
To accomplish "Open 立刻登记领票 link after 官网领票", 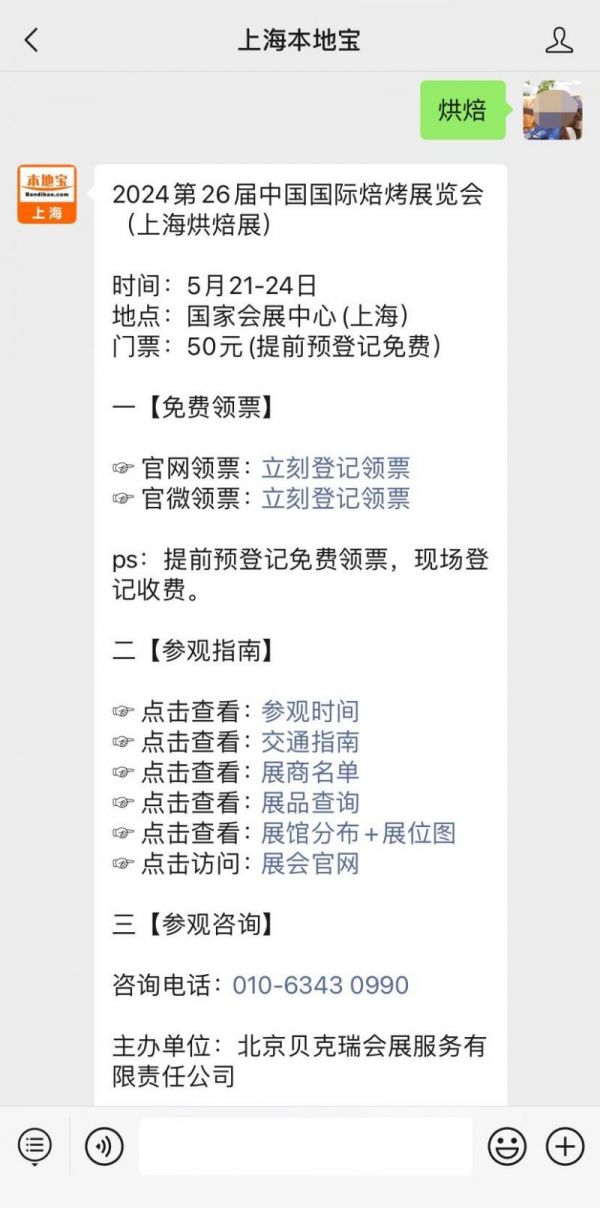I will 336,468.
